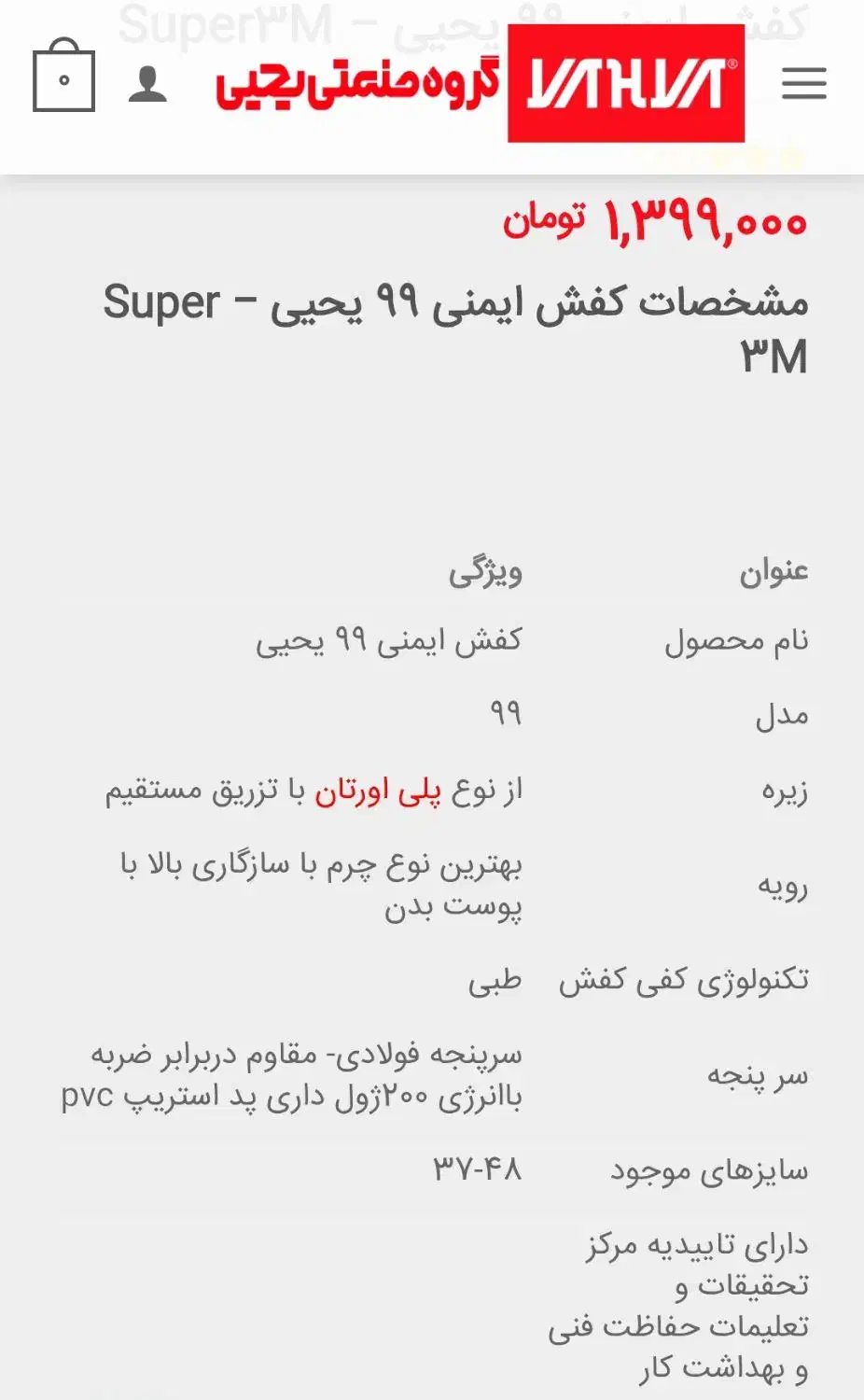
Task: Click the red Yahya brand logo
Action: 626,82
